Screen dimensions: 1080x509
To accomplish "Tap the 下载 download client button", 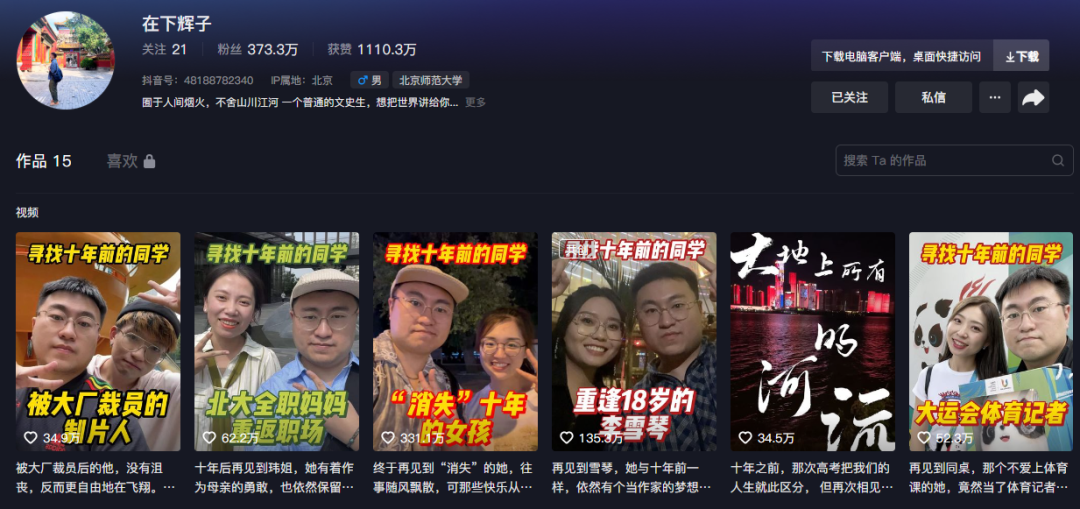I will pos(1021,56).
